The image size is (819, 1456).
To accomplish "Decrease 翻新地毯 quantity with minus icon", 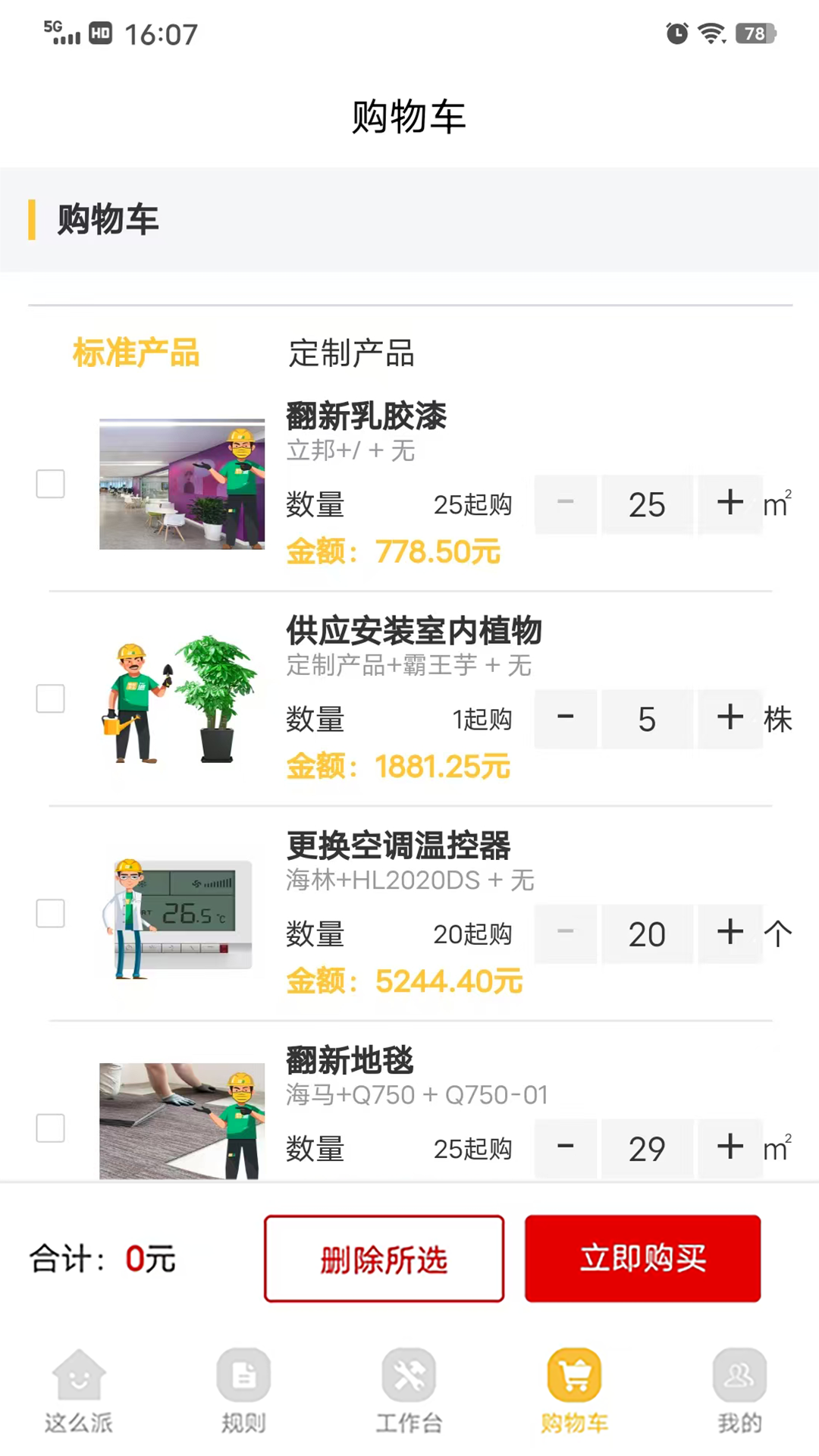I will pyautogui.click(x=565, y=1147).
